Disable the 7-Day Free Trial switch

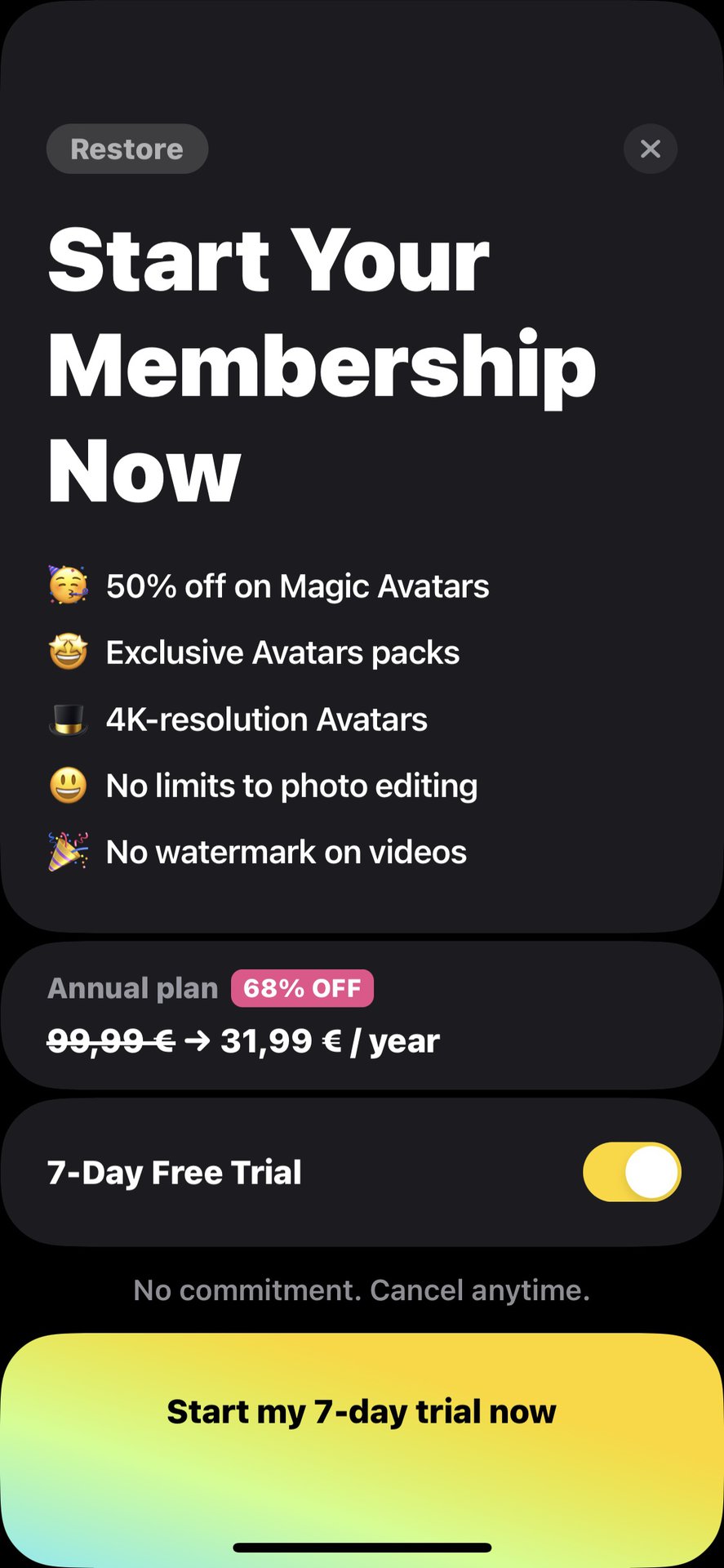pos(632,1172)
